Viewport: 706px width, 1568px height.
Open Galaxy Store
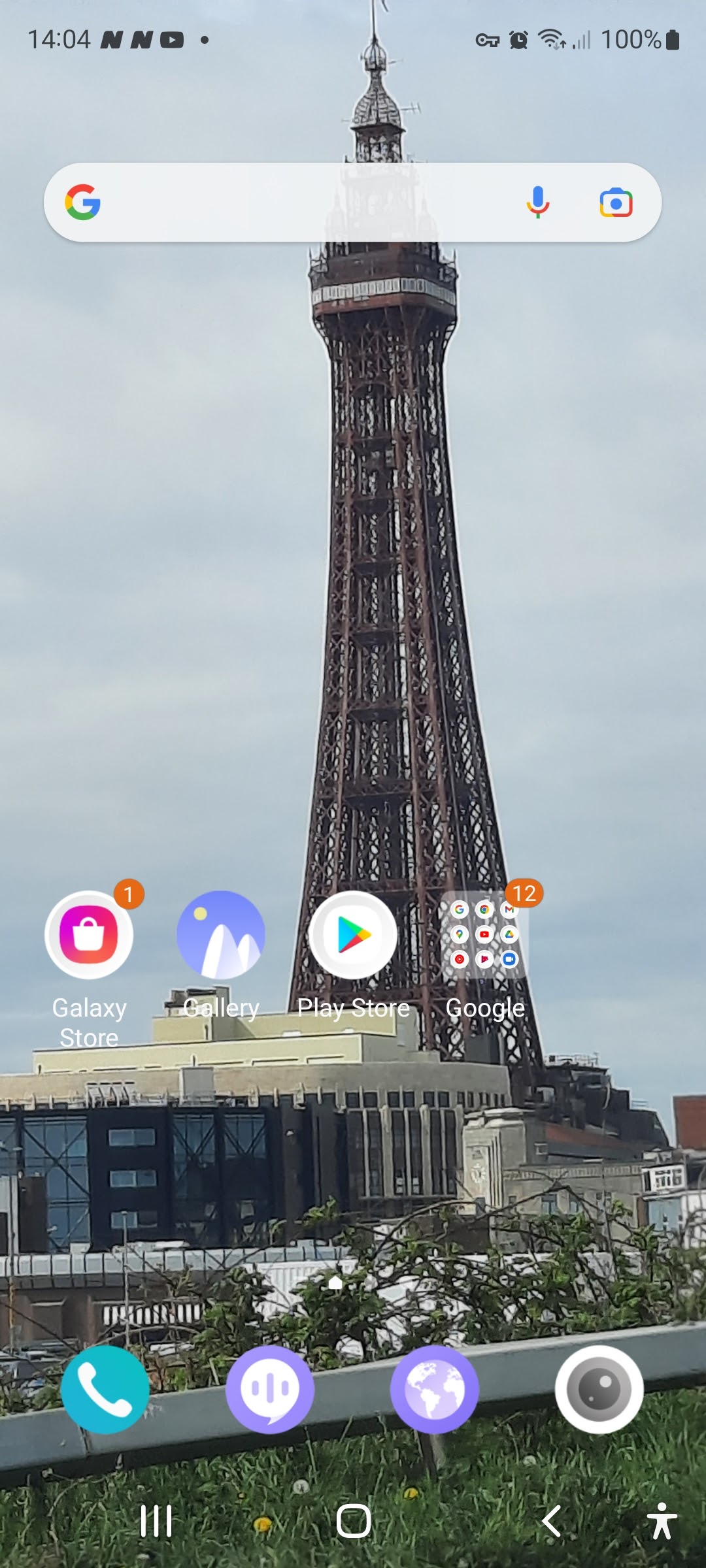[90, 936]
